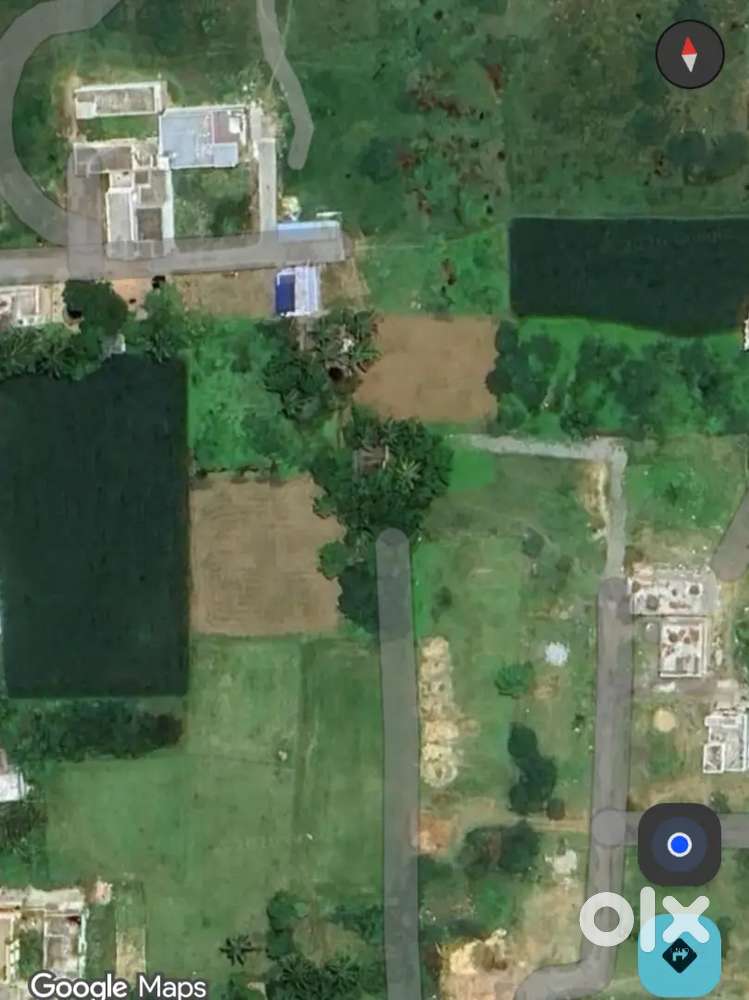Open directions with the blue arrow button
Image resolution: width=749 pixels, height=1000 pixels.
(x=679, y=953)
